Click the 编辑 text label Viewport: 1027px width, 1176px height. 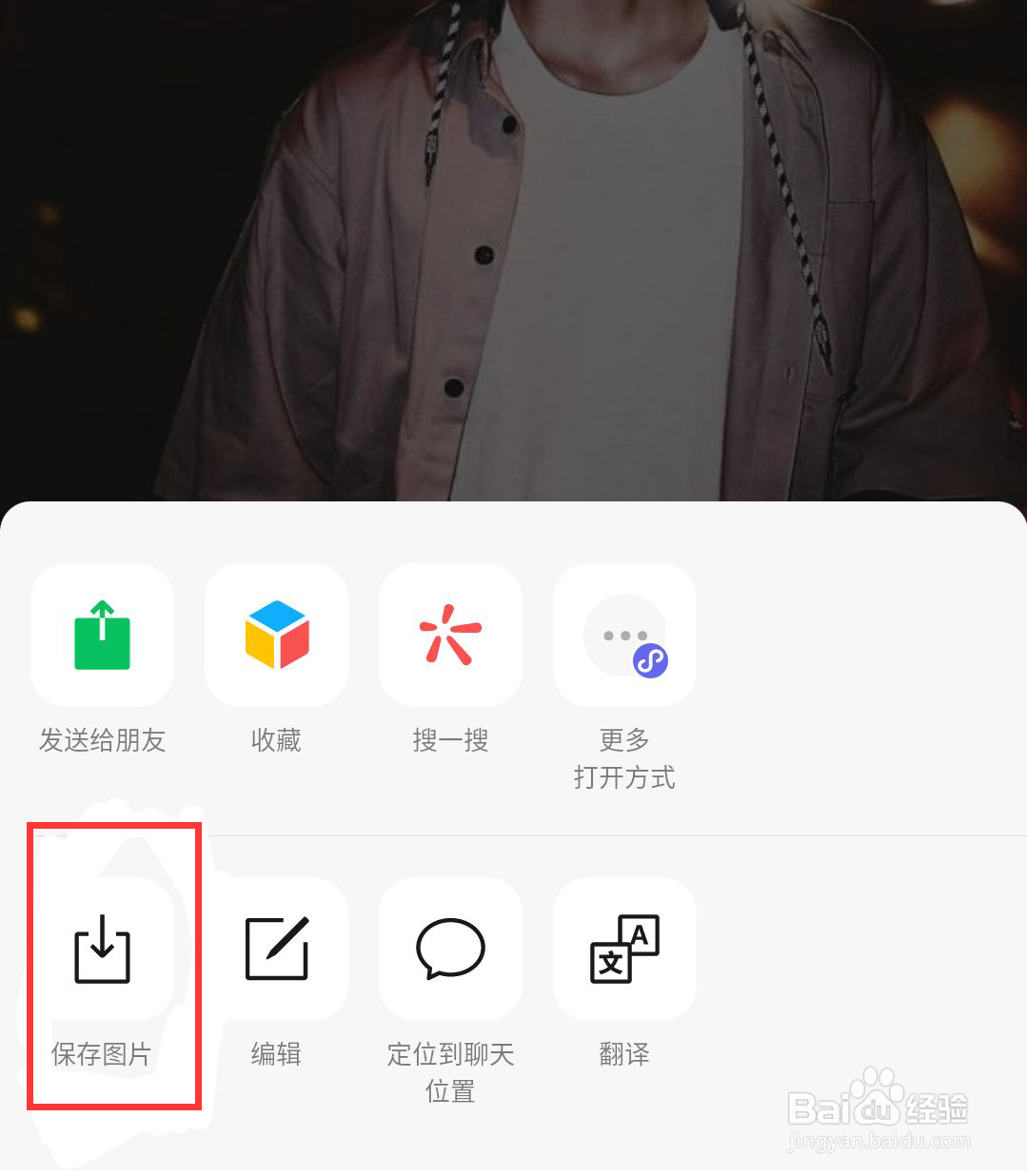[276, 1054]
